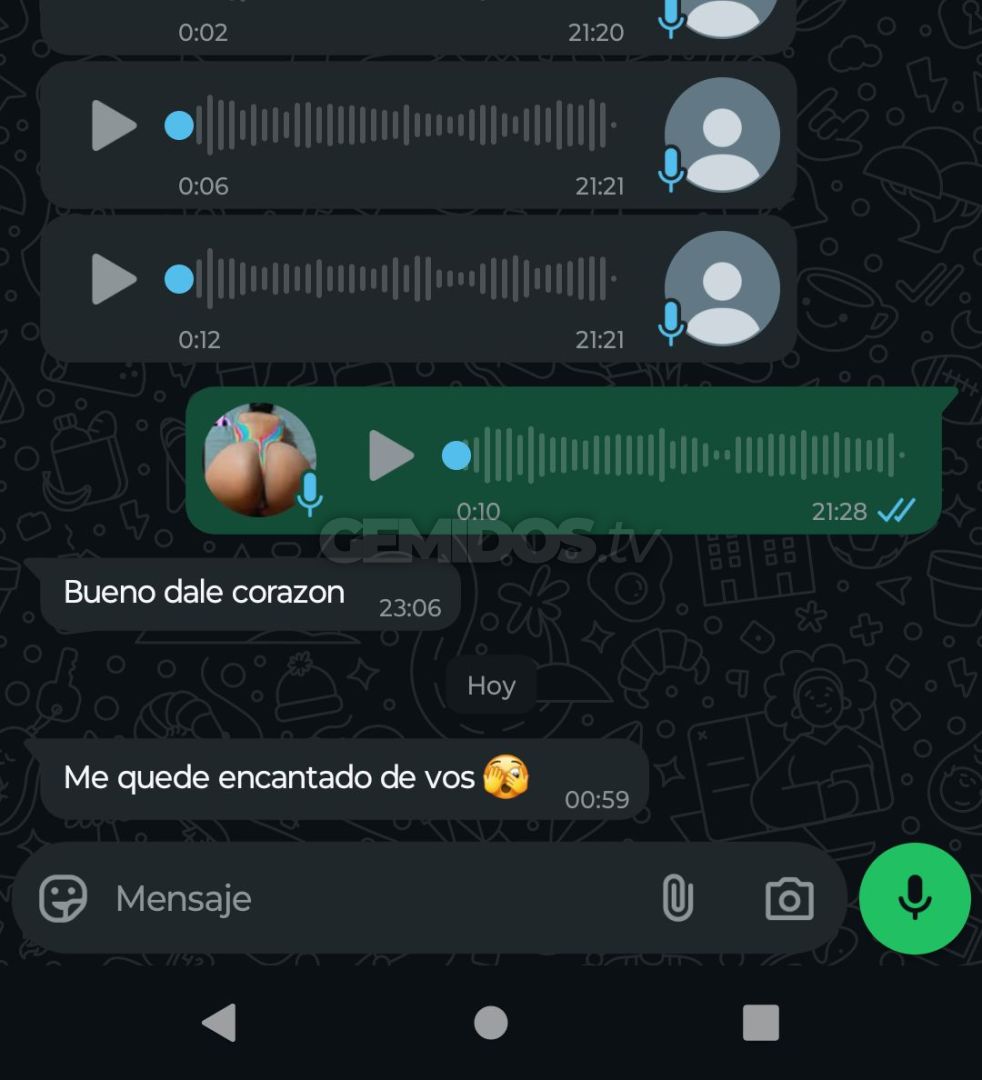The width and height of the screenshot is (982, 1080).
Task: Open the emoji sticker picker
Action: pyautogui.click(x=63, y=898)
